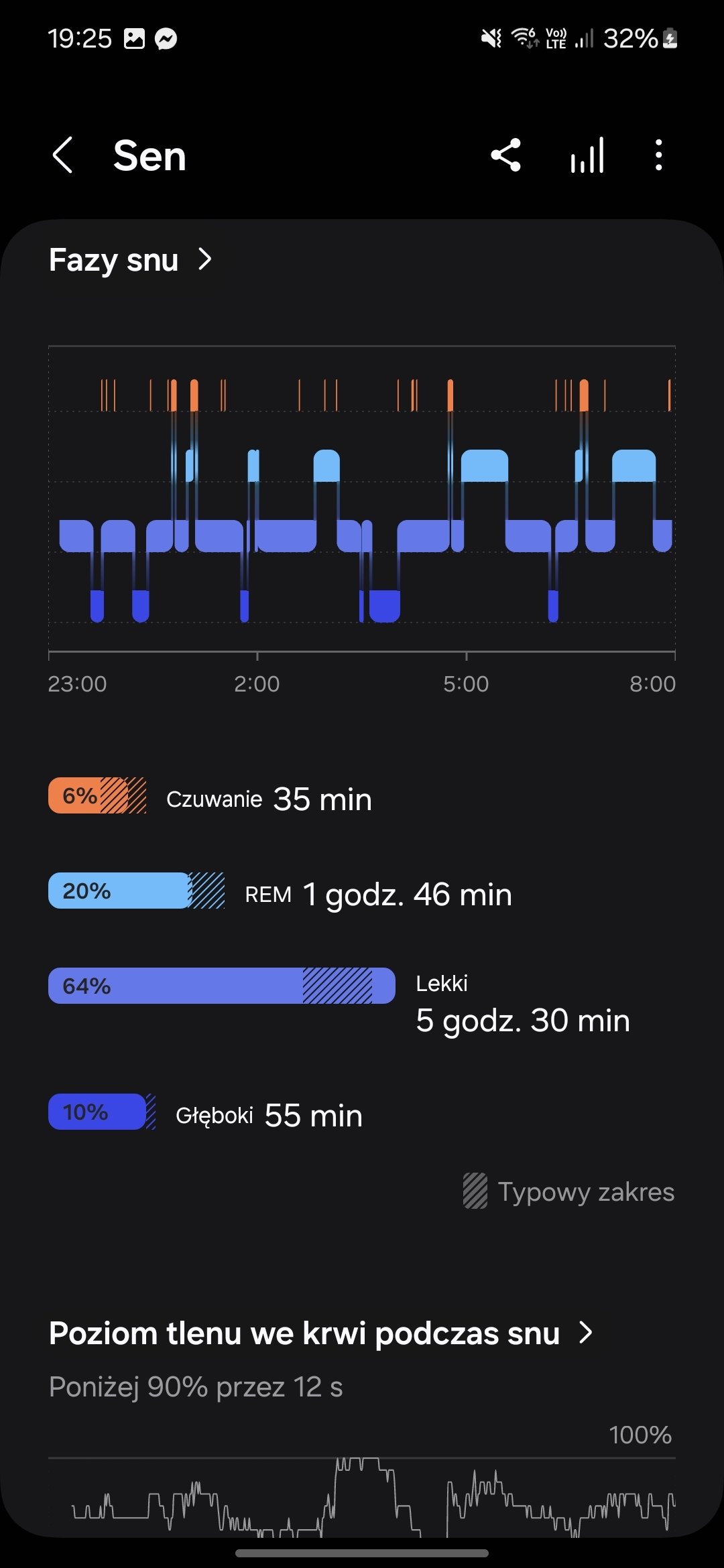This screenshot has height=1568, width=724.
Task: Share the sleep report
Action: 506,155
